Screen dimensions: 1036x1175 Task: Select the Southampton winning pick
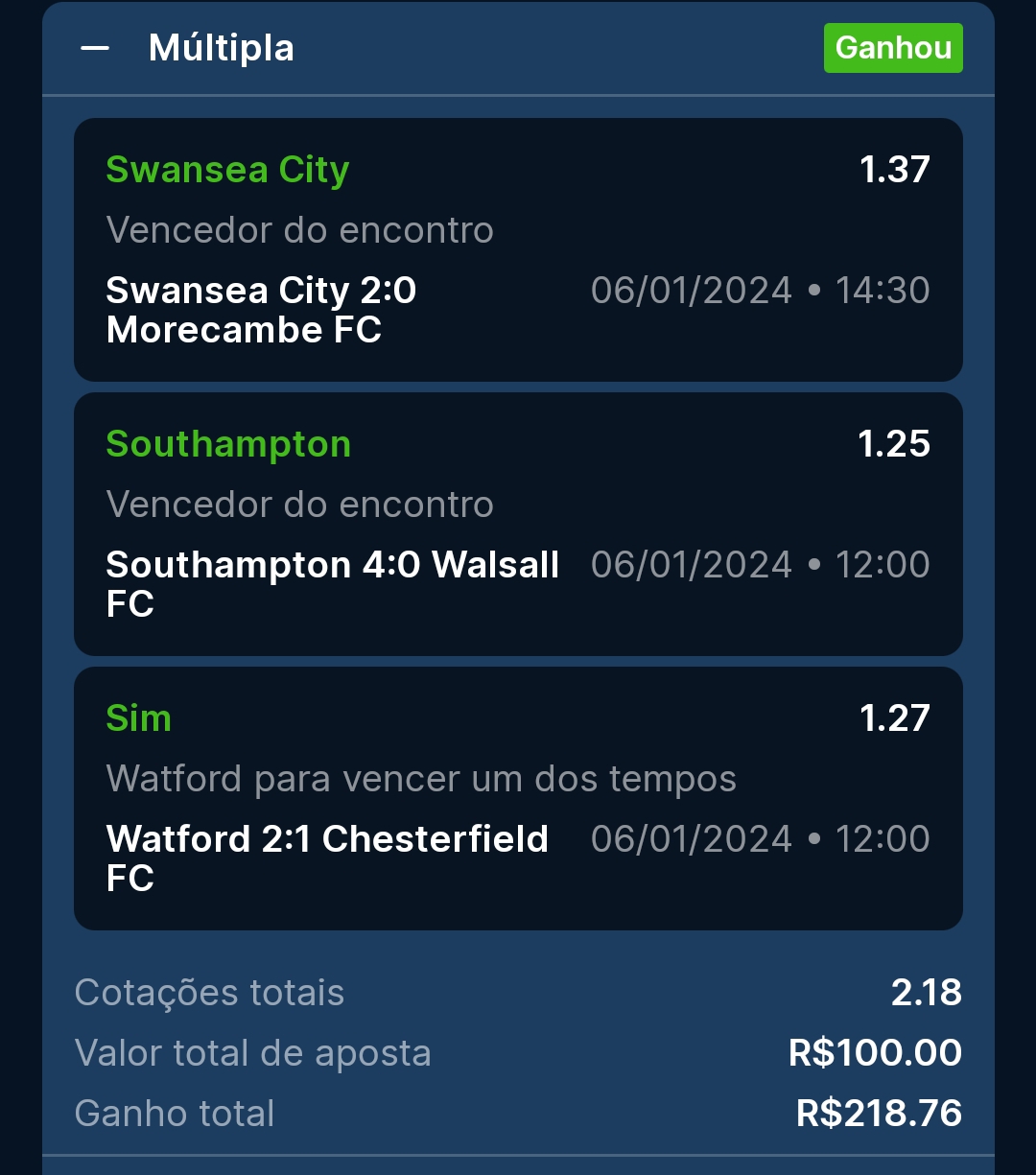[228, 444]
